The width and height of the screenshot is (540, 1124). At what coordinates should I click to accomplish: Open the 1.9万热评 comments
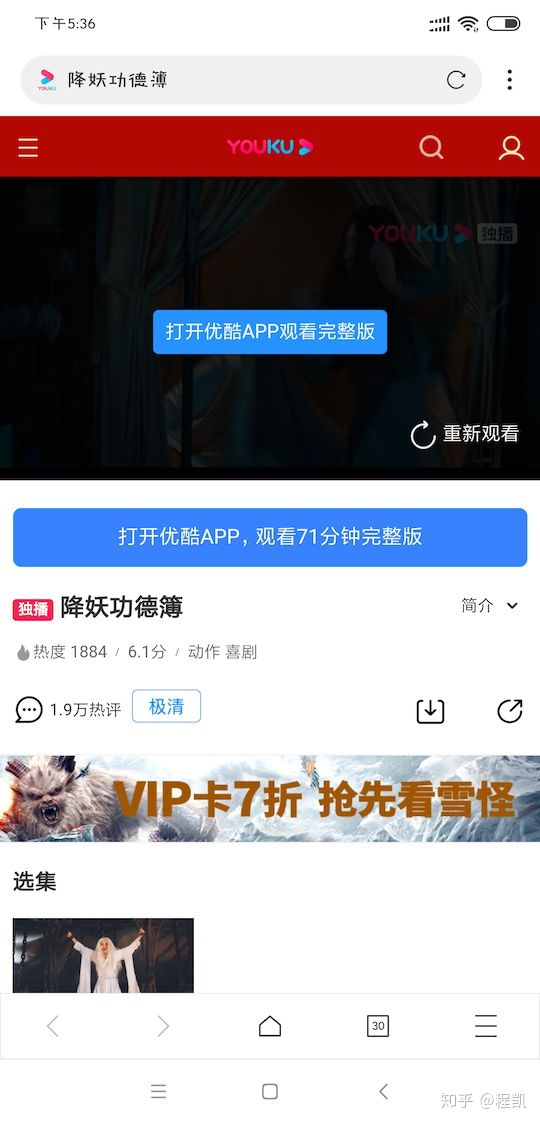(x=68, y=710)
